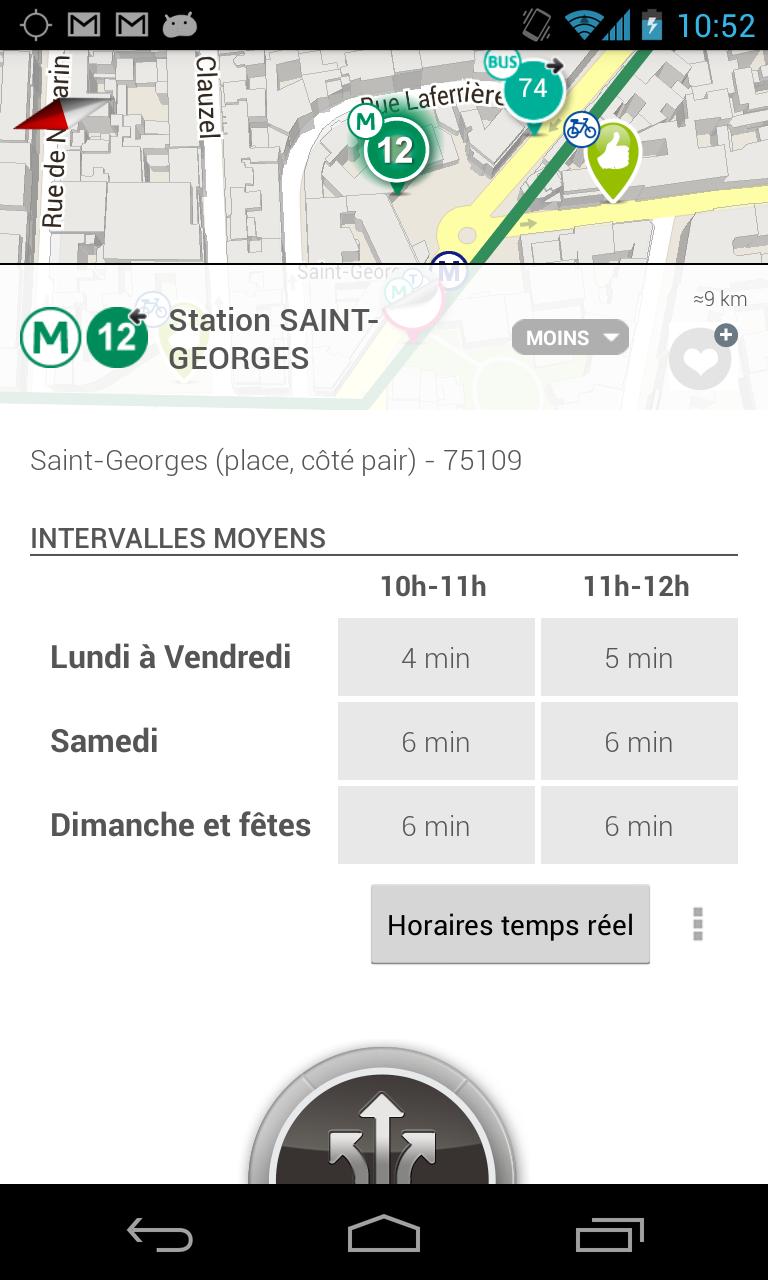Tap the Android recent apps button
The image size is (768, 1280).
point(608,1235)
